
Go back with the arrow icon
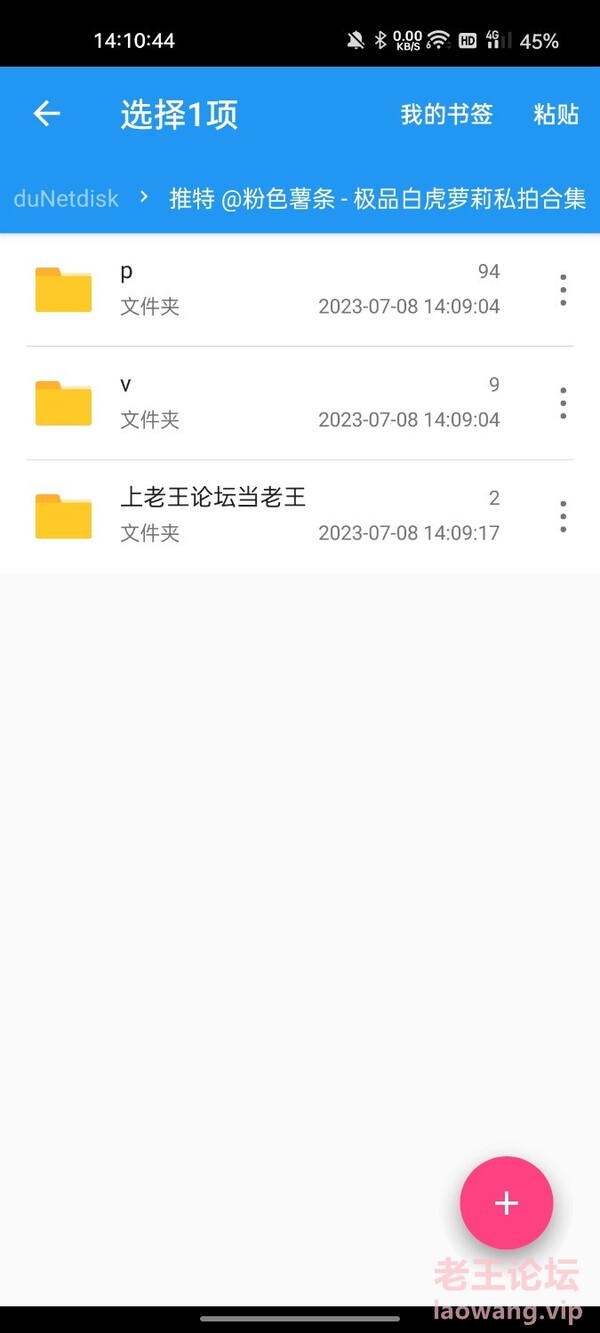47,114
